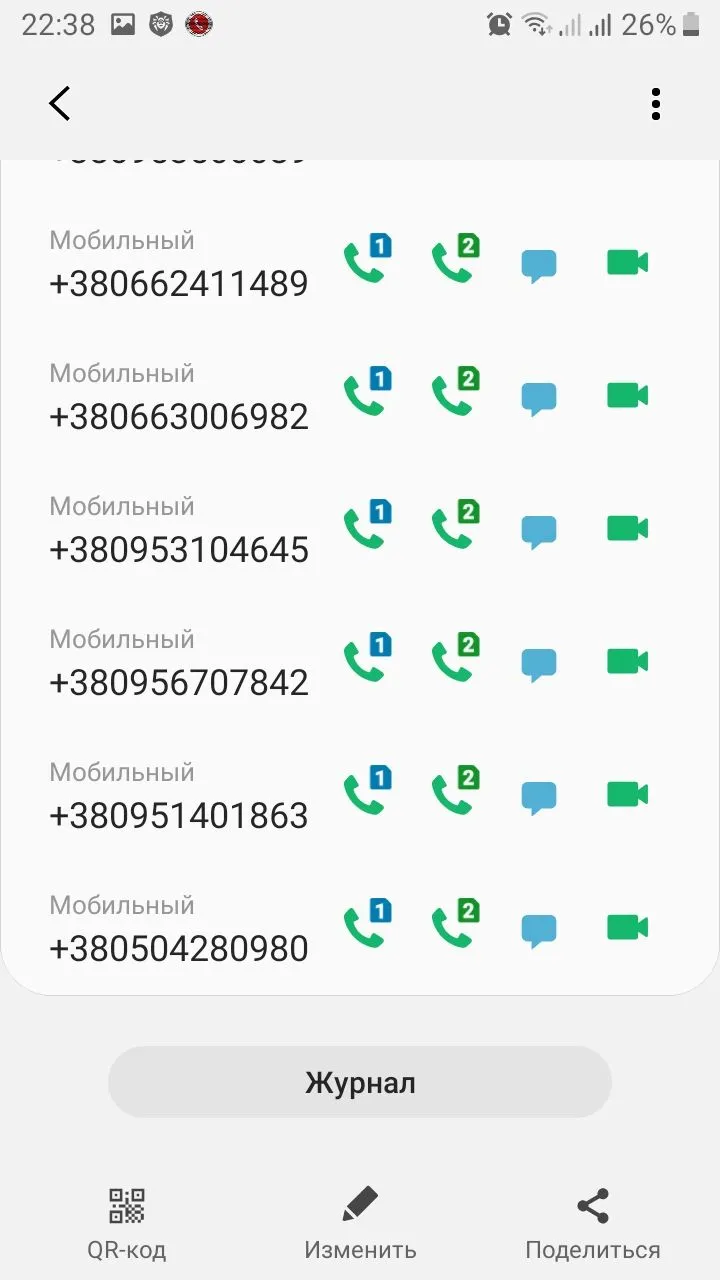Edit contact with Изменить

(360, 1222)
